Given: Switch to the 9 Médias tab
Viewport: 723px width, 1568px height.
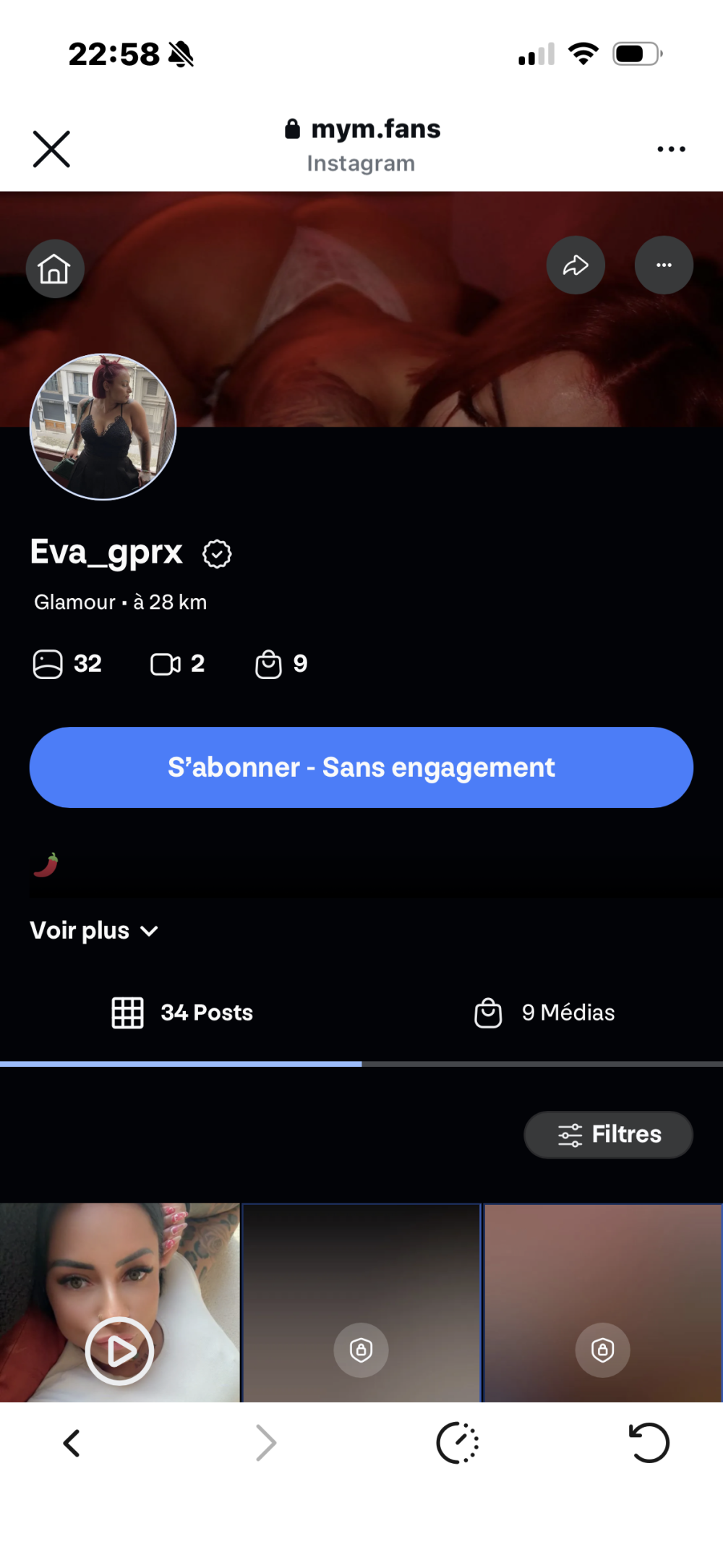Looking at the screenshot, I should tap(544, 1013).
